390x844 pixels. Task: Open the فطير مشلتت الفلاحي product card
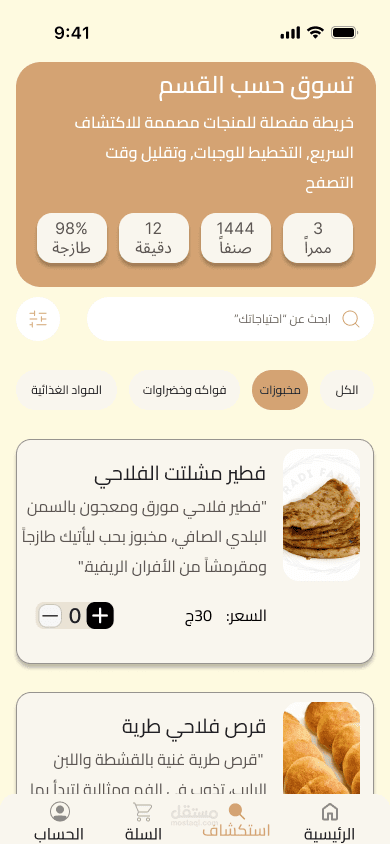(x=195, y=552)
